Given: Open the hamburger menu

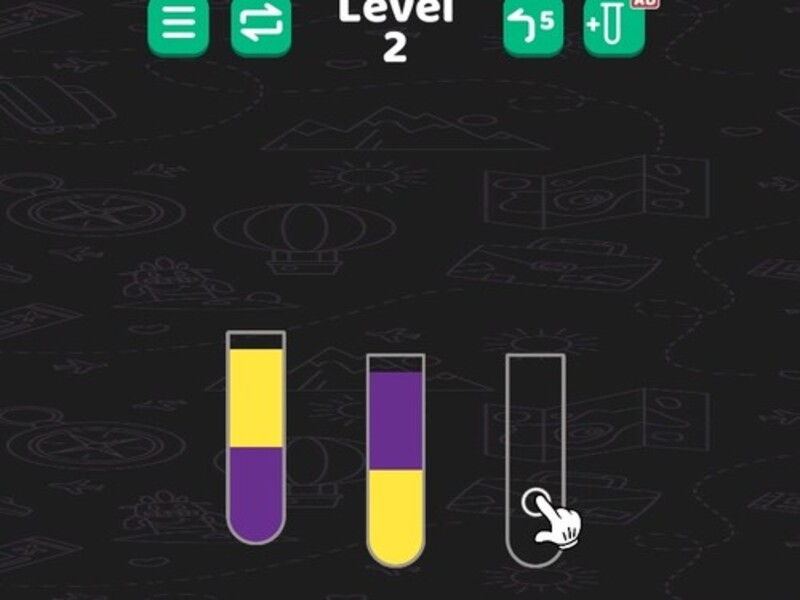Looking at the screenshot, I should [179, 26].
